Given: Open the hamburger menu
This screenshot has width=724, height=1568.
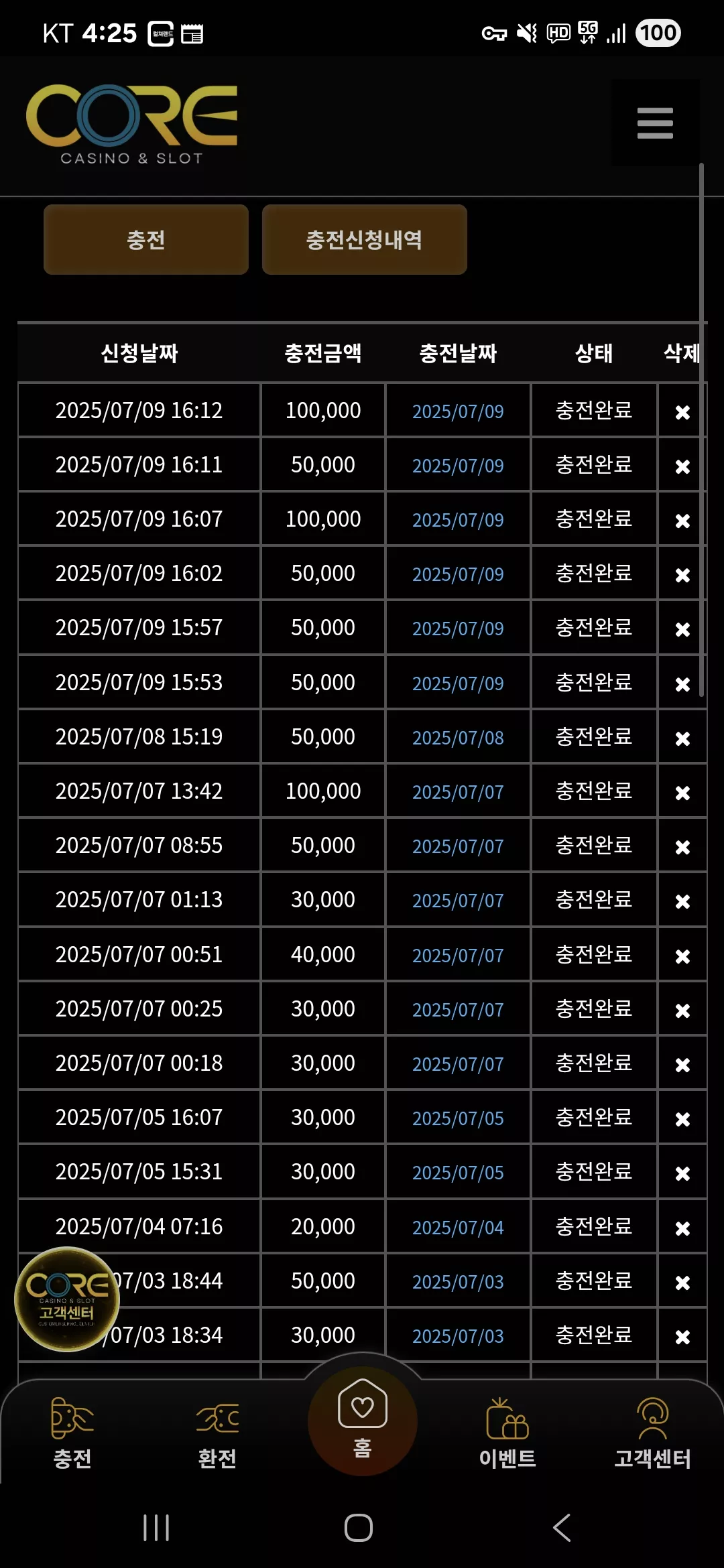Looking at the screenshot, I should click(x=655, y=123).
